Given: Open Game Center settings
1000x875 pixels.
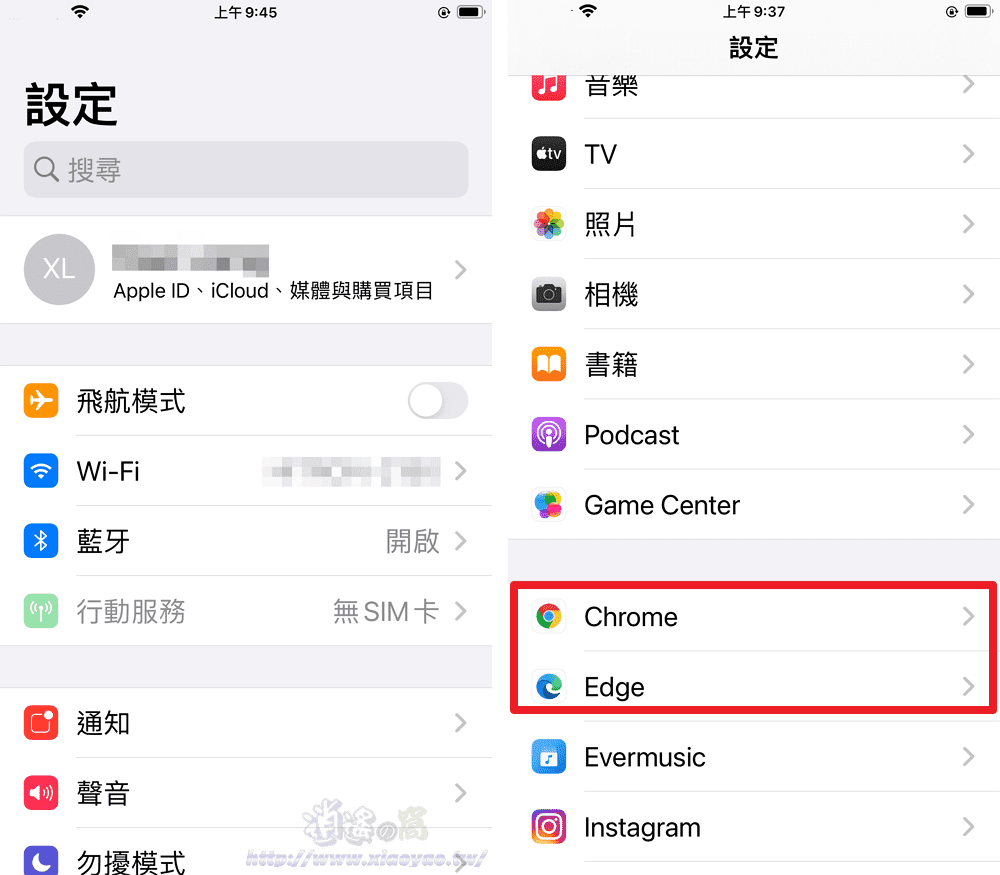Looking at the screenshot, I should click(x=754, y=505).
